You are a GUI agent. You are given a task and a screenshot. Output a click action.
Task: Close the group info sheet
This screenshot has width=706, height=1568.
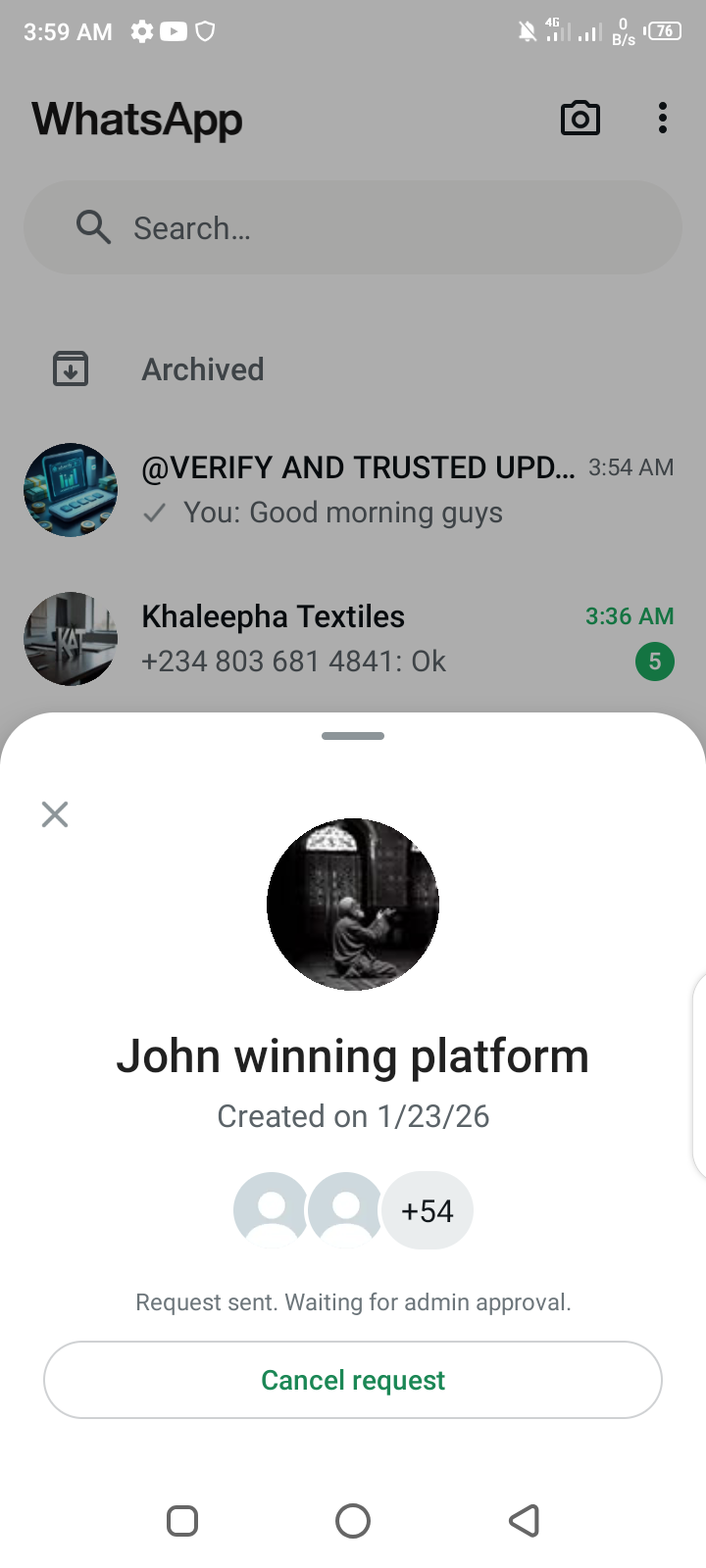pos(55,814)
